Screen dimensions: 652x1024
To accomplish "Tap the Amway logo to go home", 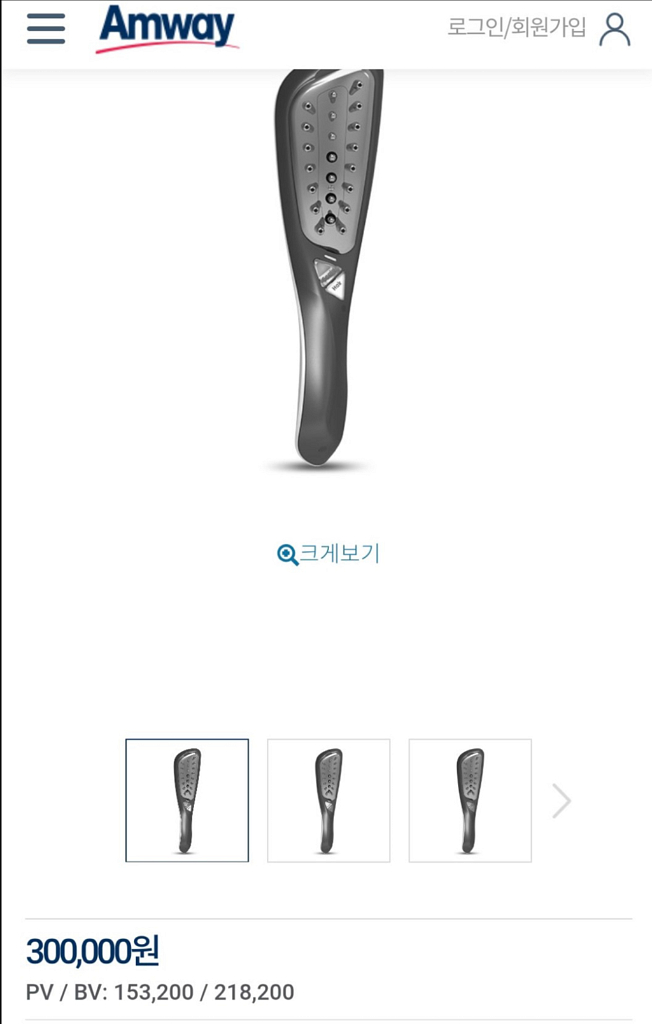I will pyautogui.click(x=167, y=29).
